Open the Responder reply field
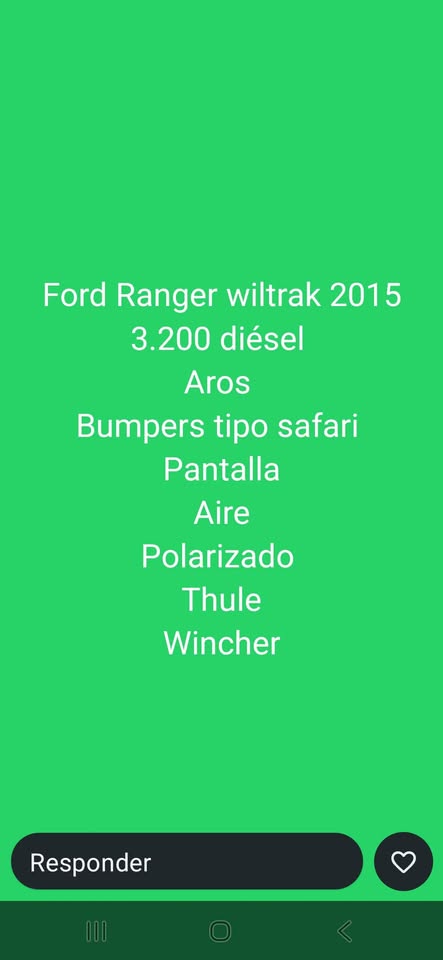 click(x=187, y=861)
